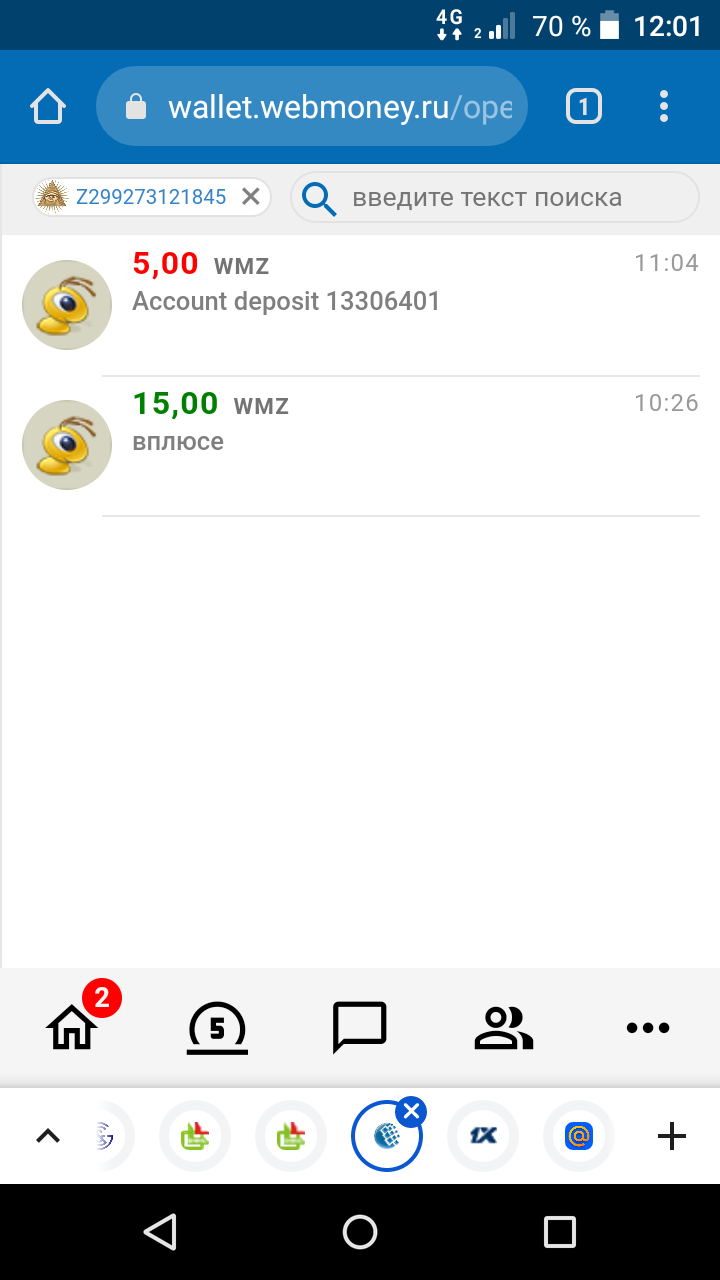
Task: Switch to the mail @ browser tab
Action: click(x=579, y=1136)
